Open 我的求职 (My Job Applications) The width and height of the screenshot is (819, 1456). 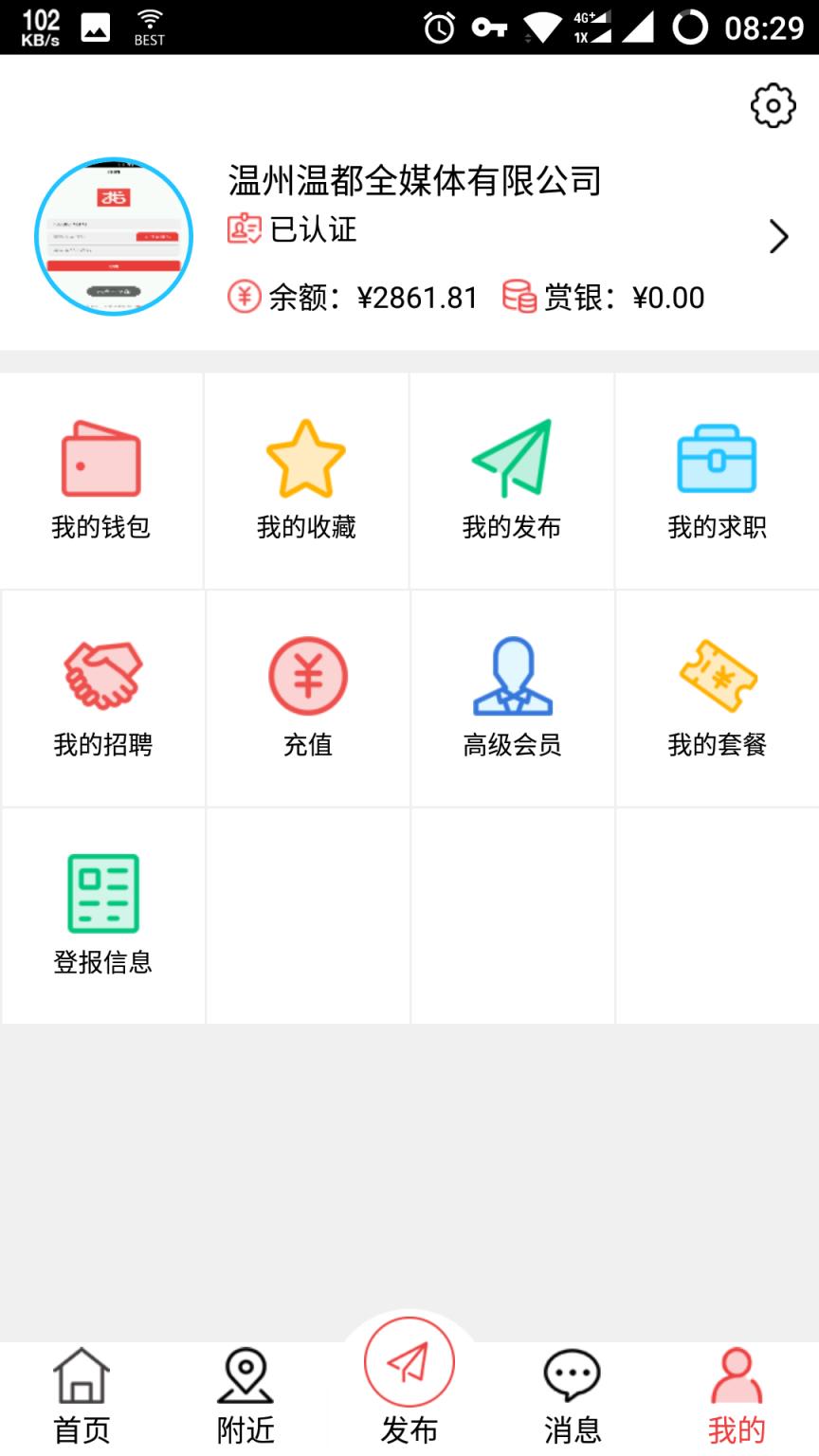click(715, 479)
